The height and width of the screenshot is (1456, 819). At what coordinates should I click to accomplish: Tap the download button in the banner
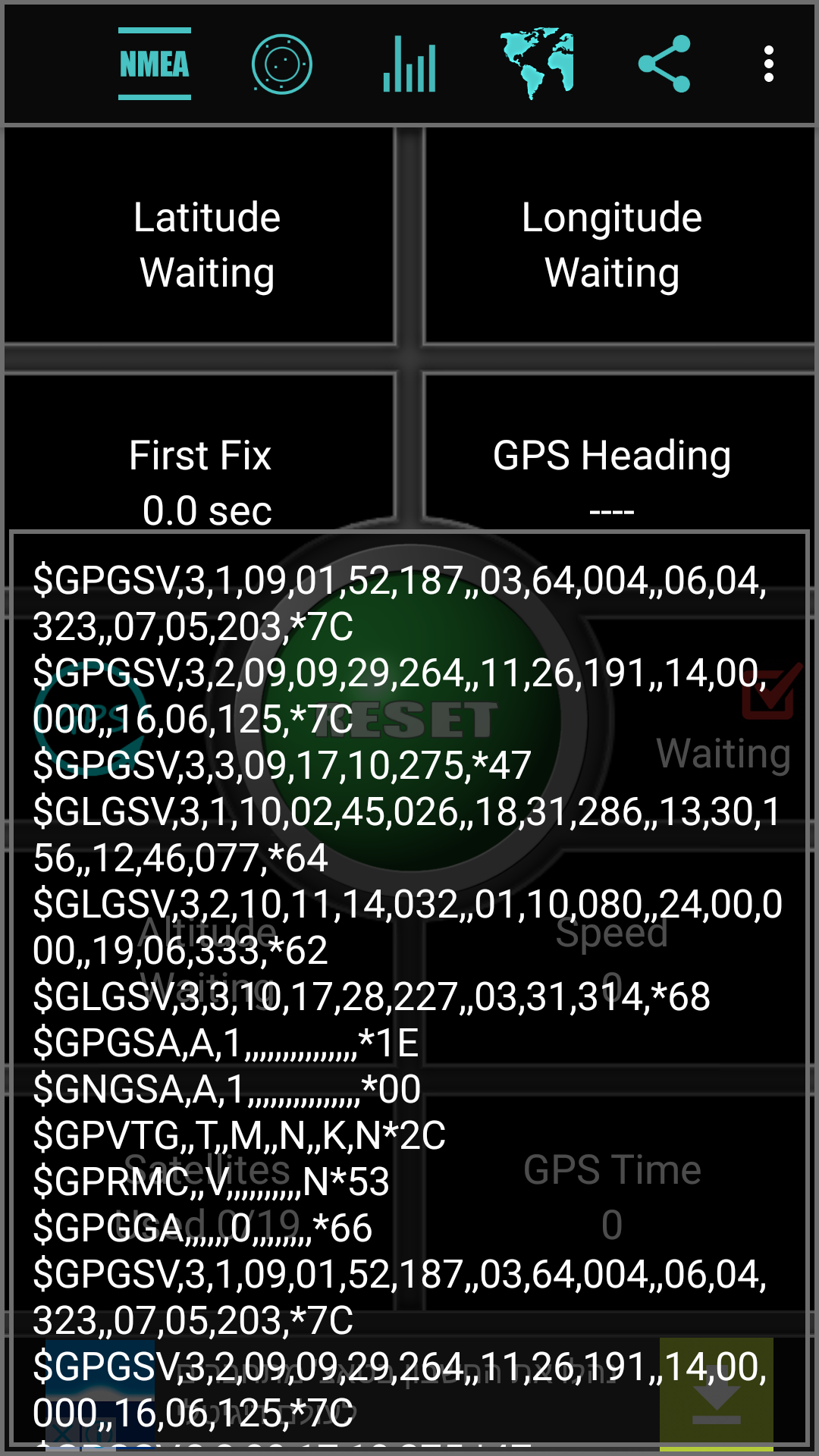click(716, 1395)
